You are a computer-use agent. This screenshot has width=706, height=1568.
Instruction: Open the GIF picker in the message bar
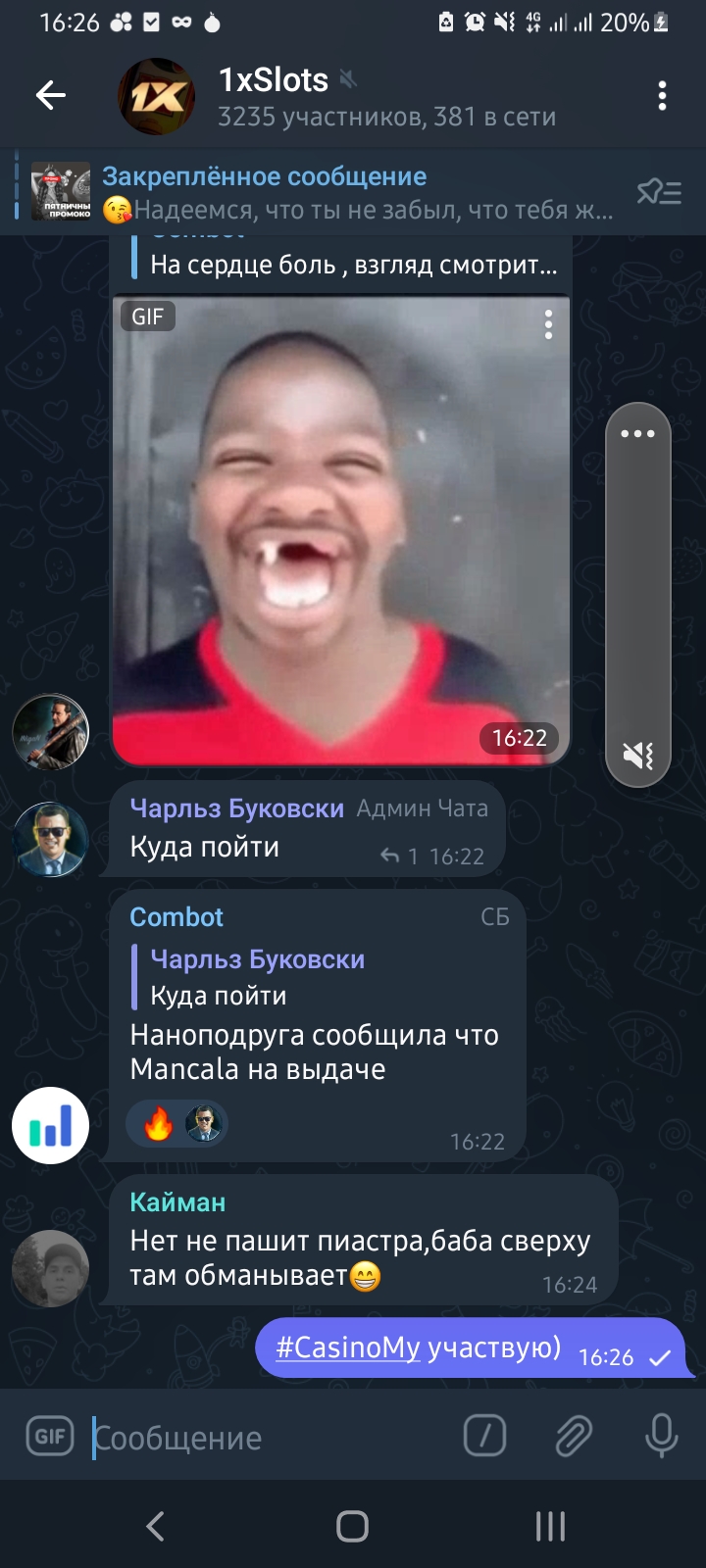pyautogui.click(x=50, y=1437)
